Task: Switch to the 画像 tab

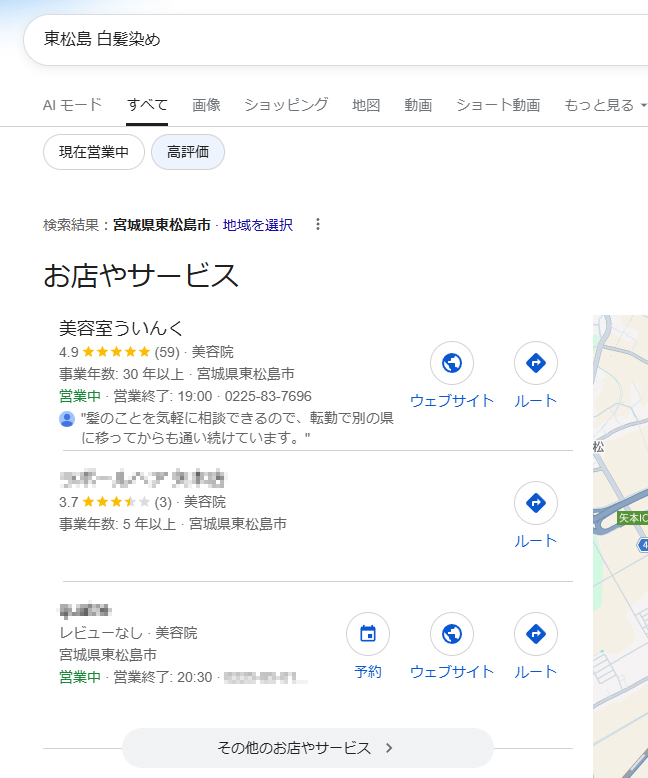Action: 206,105
